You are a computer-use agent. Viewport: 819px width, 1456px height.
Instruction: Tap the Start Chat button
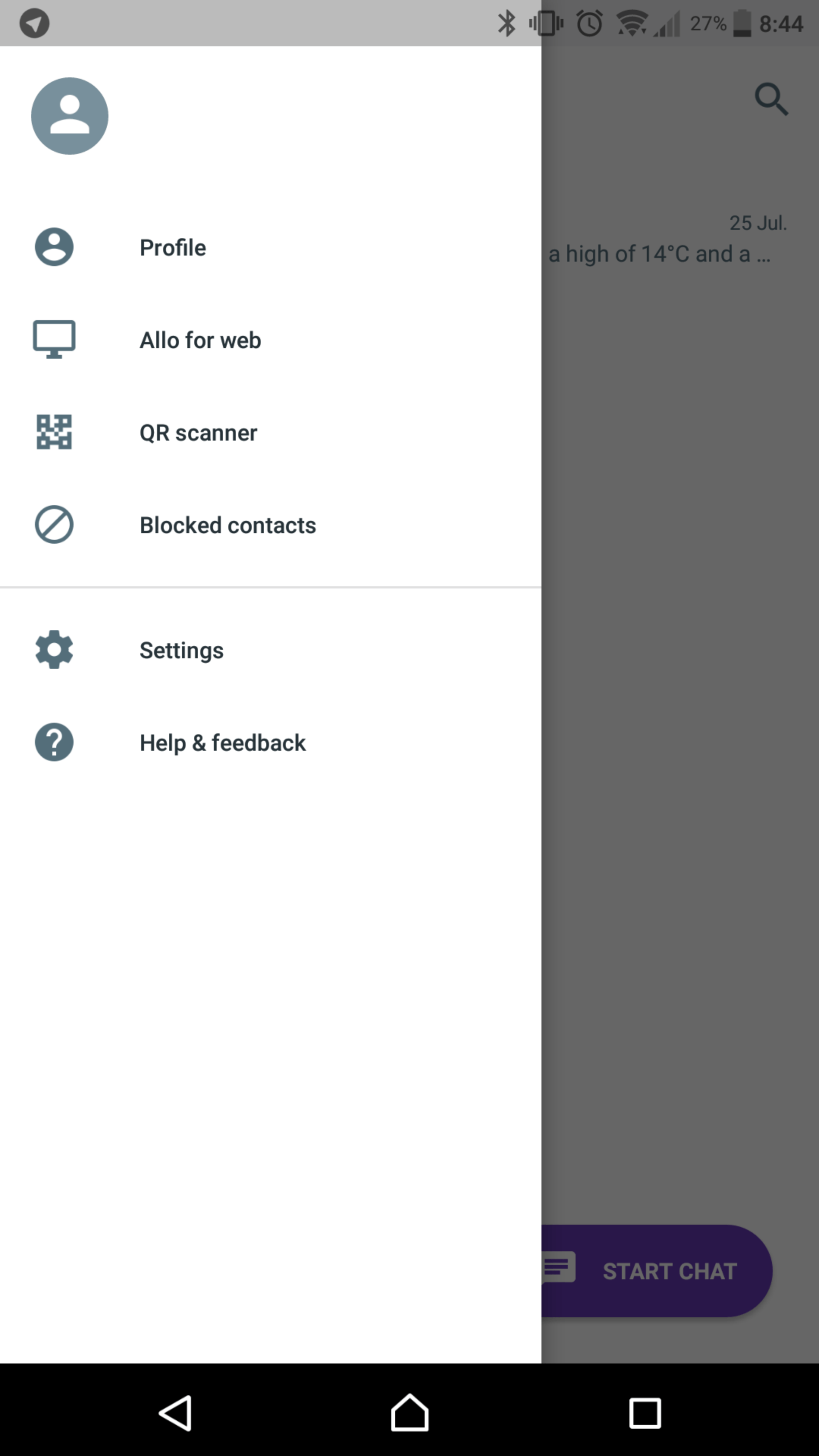click(x=656, y=1271)
